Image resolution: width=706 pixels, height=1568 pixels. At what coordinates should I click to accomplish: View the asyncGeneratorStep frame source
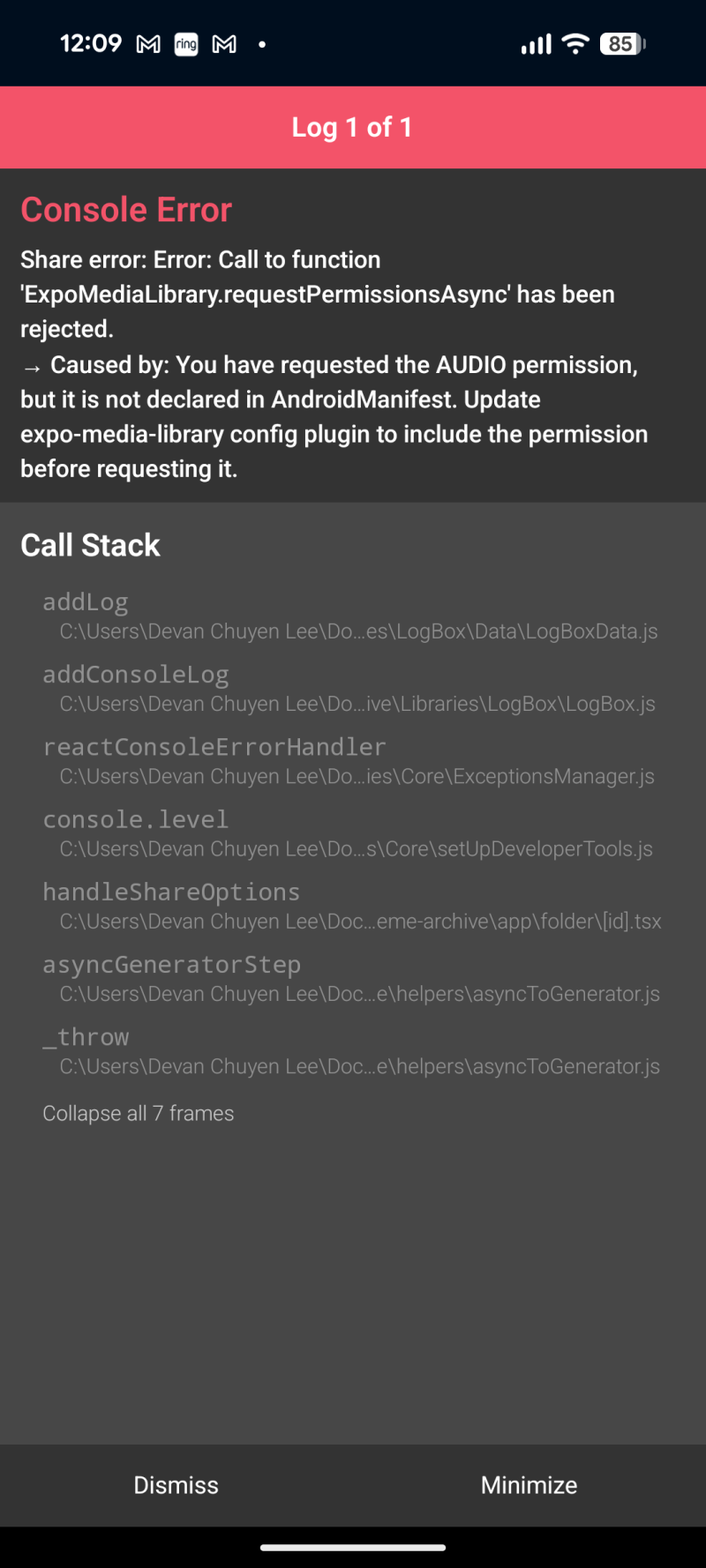pyautogui.click(x=350, y=978)
